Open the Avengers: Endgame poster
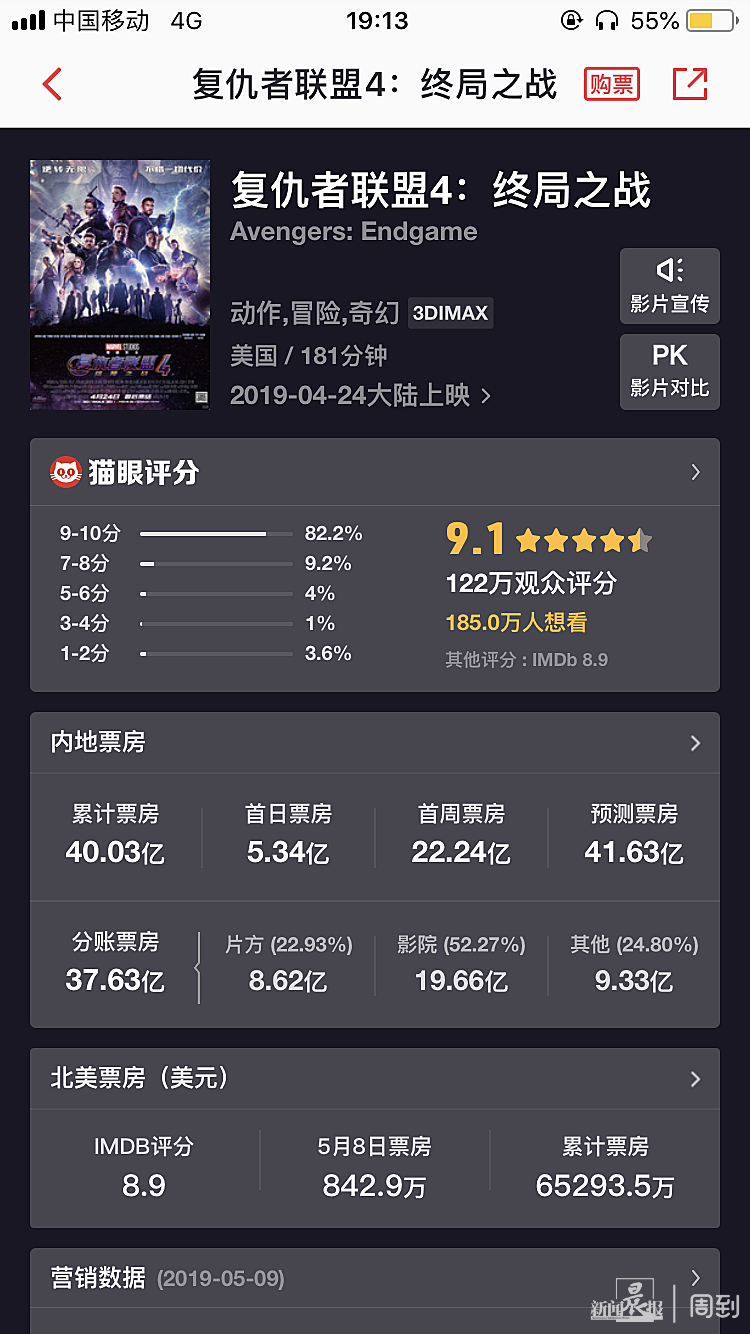The height and width of the screenshot is (1334, 750). (120, 284)
